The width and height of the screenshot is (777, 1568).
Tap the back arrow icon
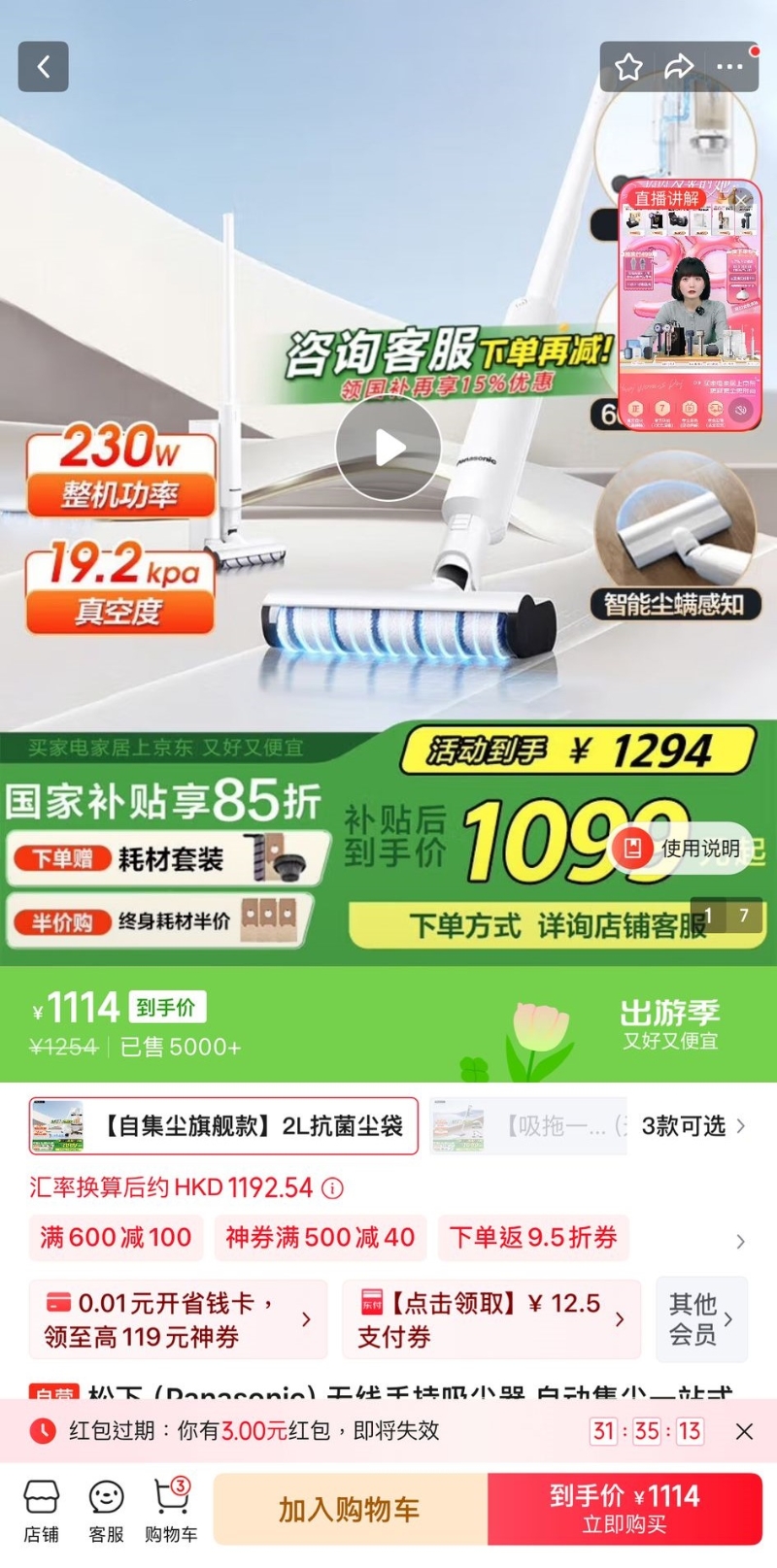point(43,66)
